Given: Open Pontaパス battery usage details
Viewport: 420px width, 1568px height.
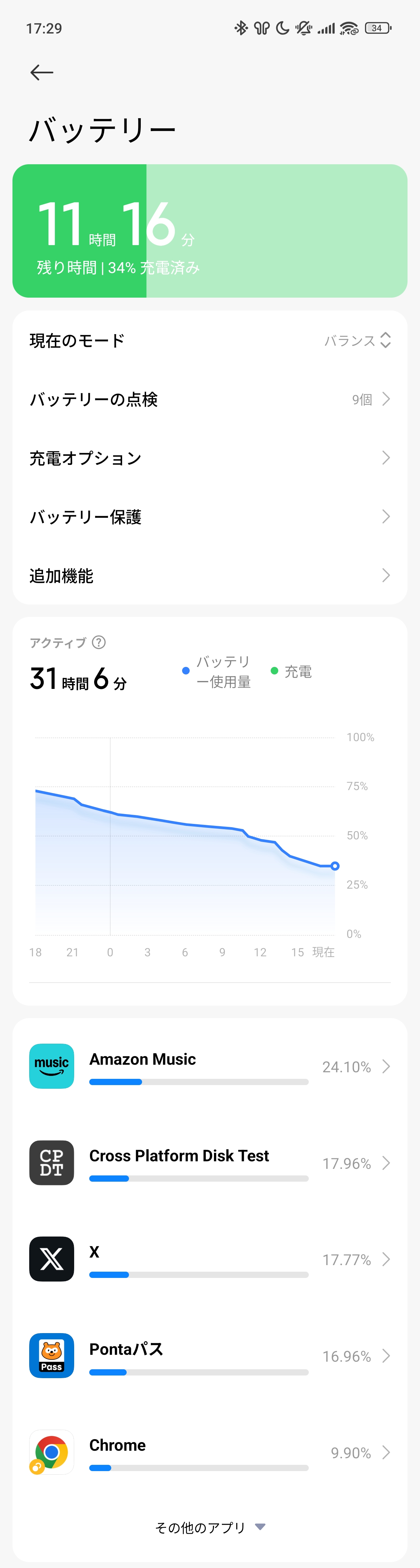Looking at the screenshot, I should click(210, 1355).
